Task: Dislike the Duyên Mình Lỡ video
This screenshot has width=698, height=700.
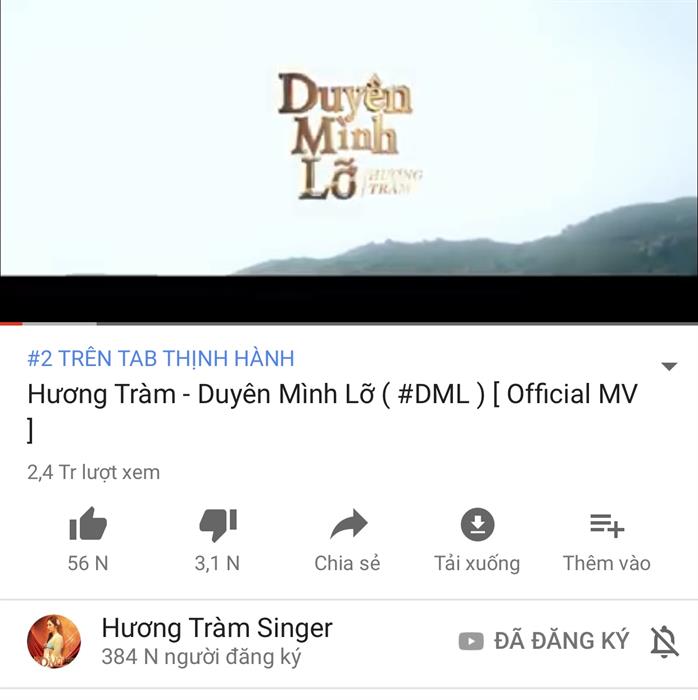Action: point(217,526)
